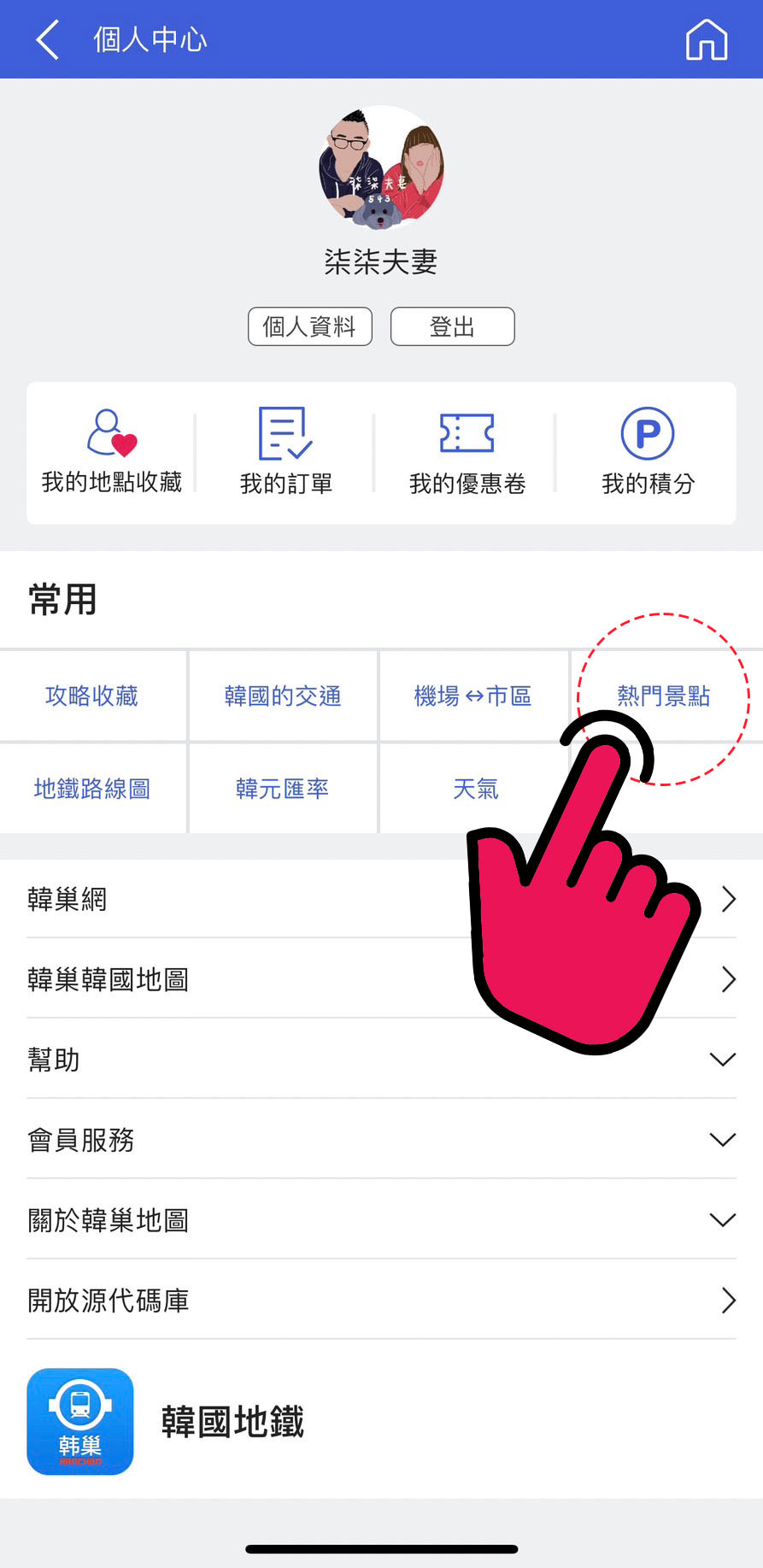Tap the 登出 logout button
The width and height of the screenshot is (763, 1568).
point(452,326)
